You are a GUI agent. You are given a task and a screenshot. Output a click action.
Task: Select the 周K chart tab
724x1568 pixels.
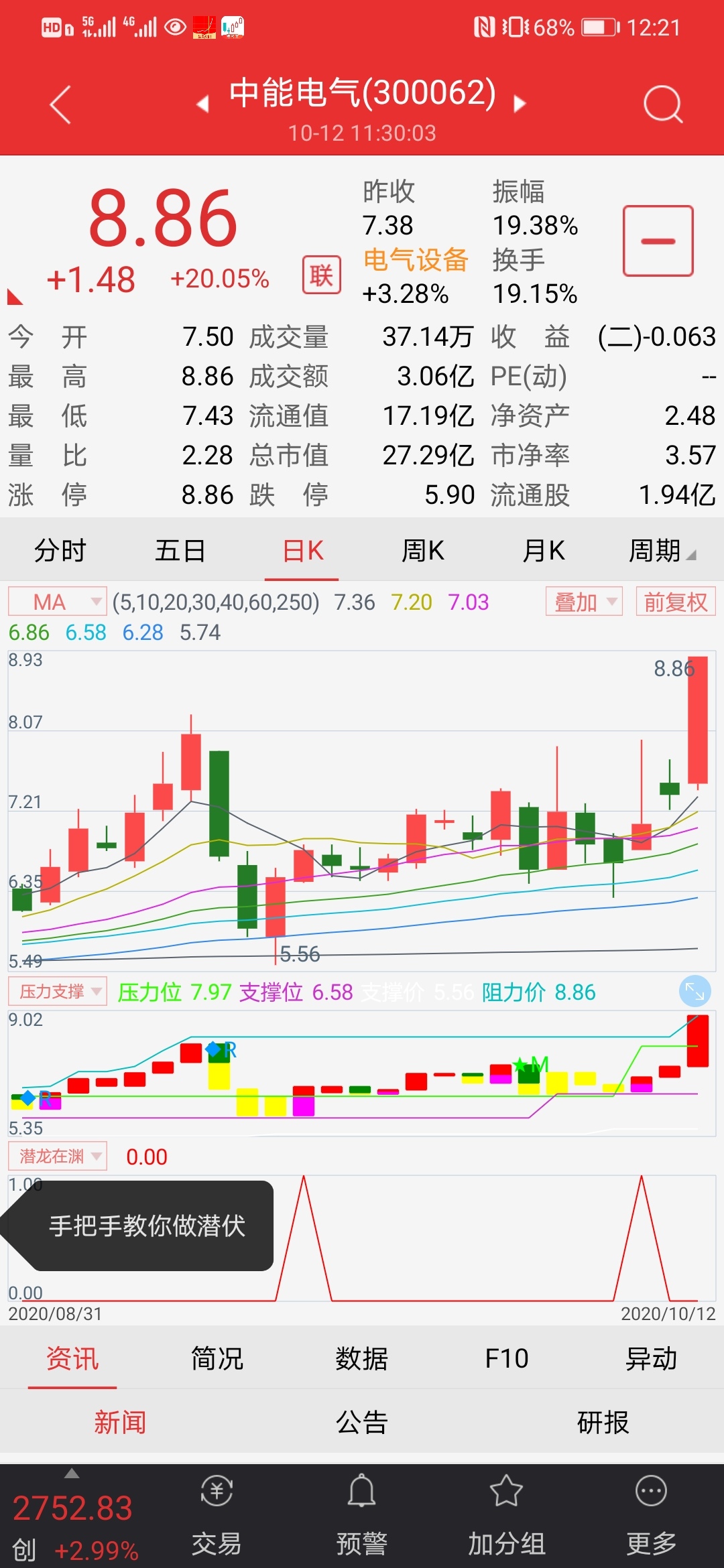422,551
